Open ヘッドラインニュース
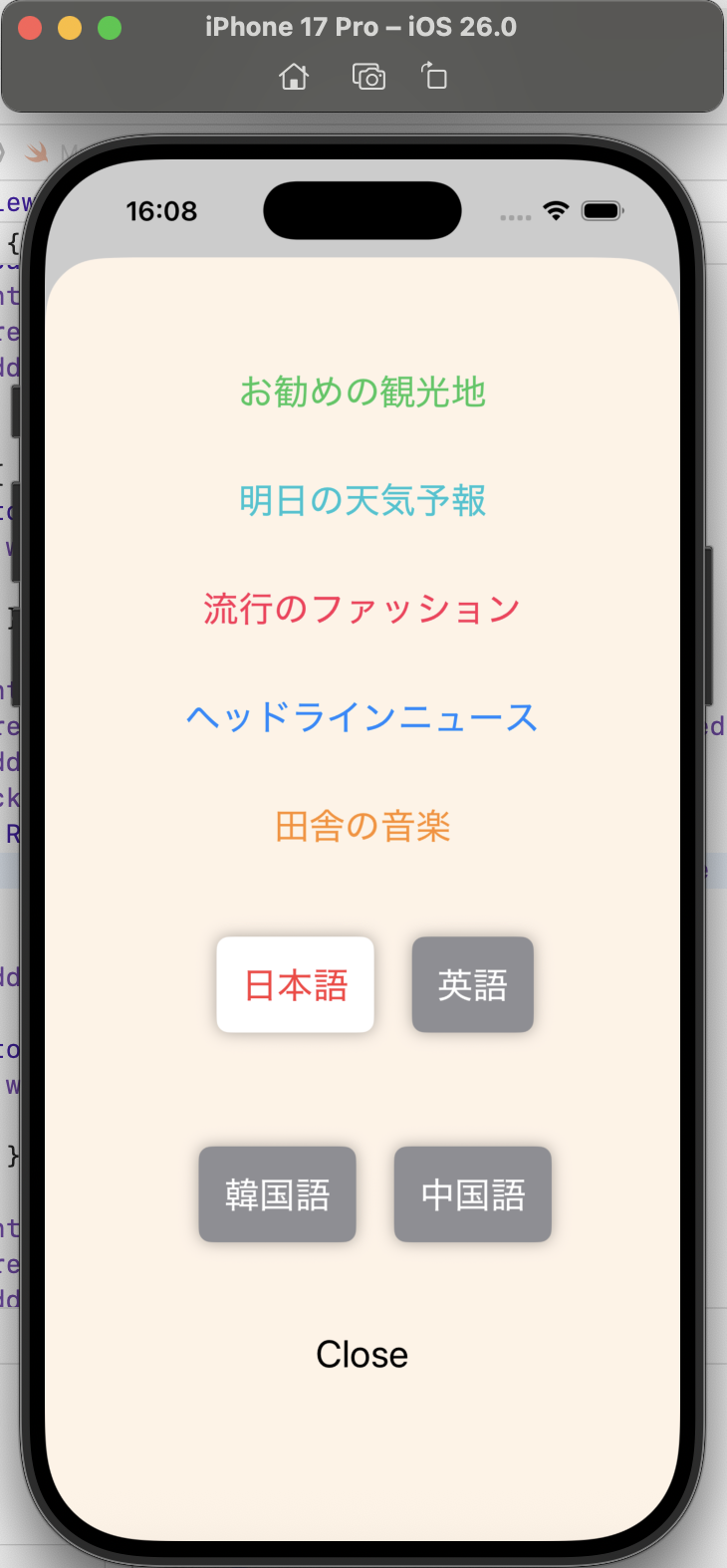 (x=363, y=717)
